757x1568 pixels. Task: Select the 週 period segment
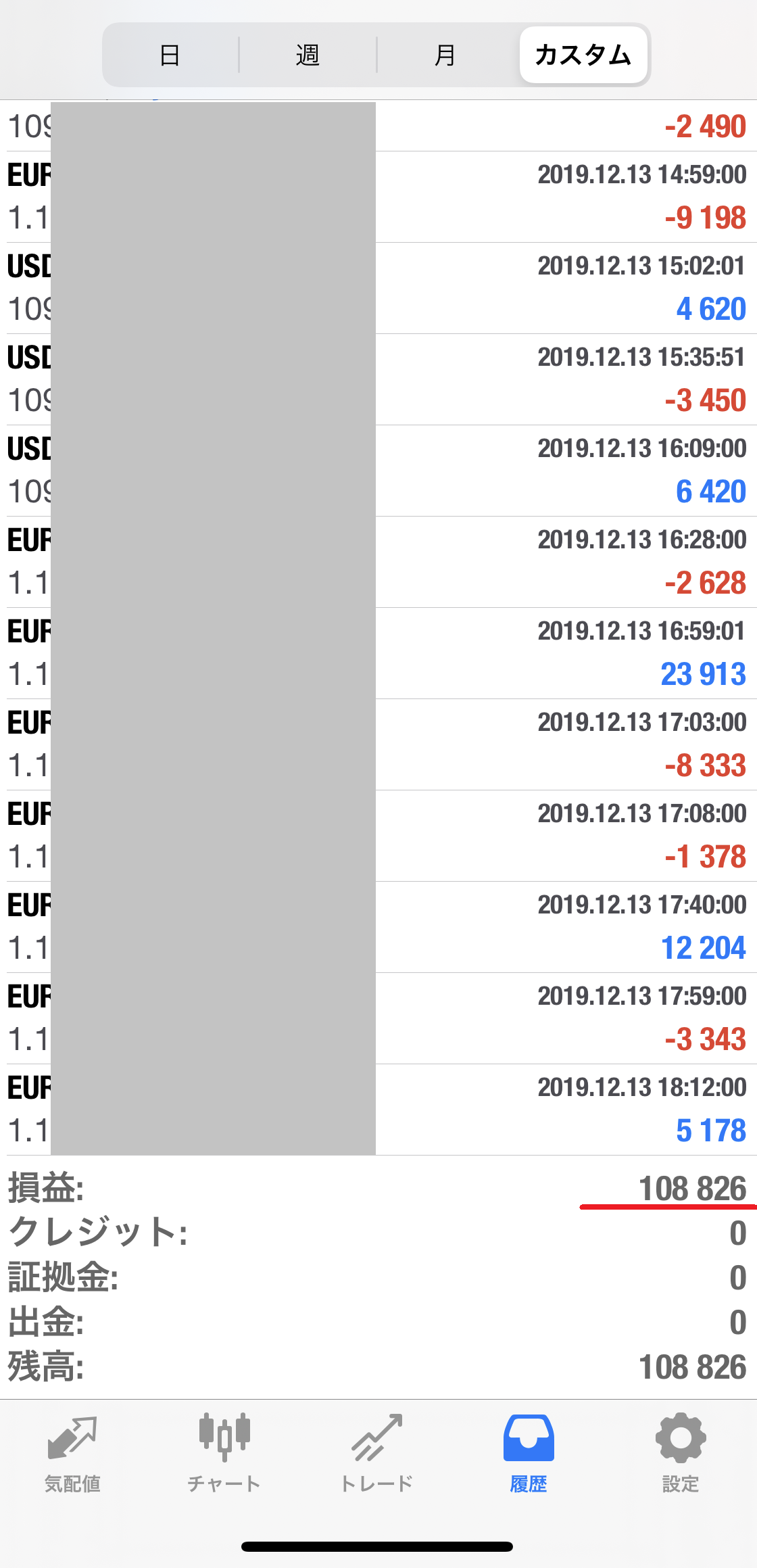[308, 55]
